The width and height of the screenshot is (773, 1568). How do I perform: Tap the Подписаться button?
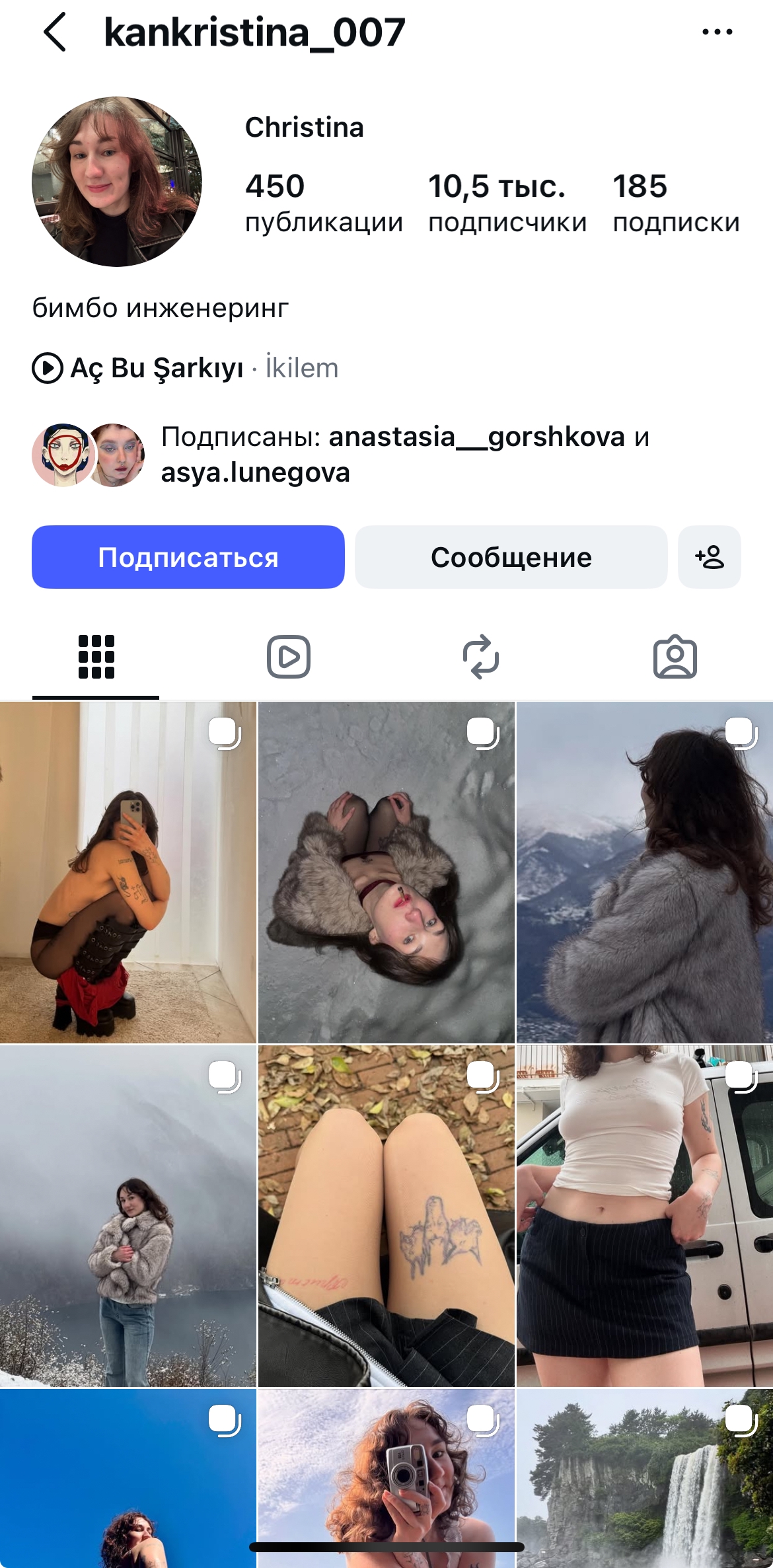[188, 557]
